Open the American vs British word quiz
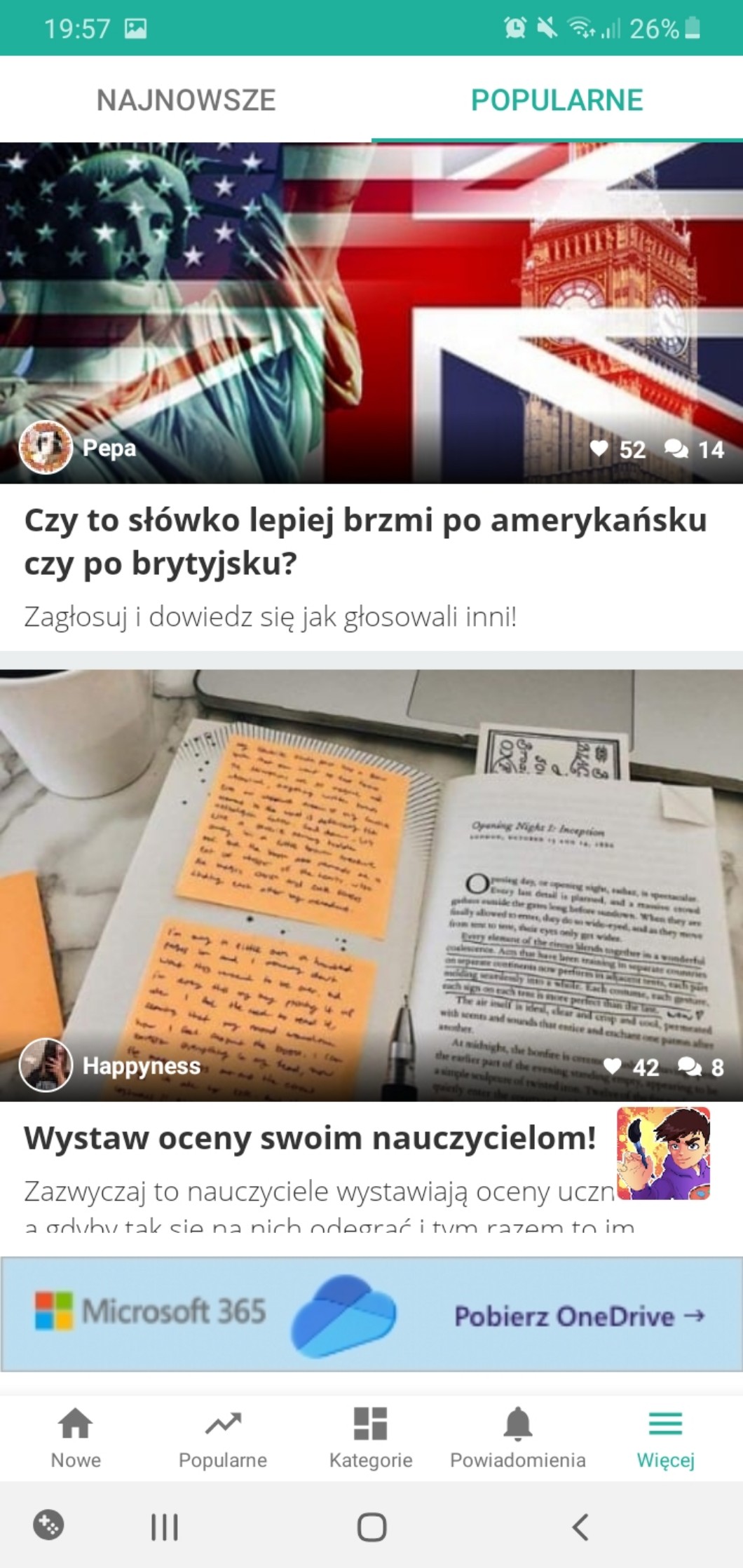The width and height of the screenshot is (743, 1568). point(365,541)
